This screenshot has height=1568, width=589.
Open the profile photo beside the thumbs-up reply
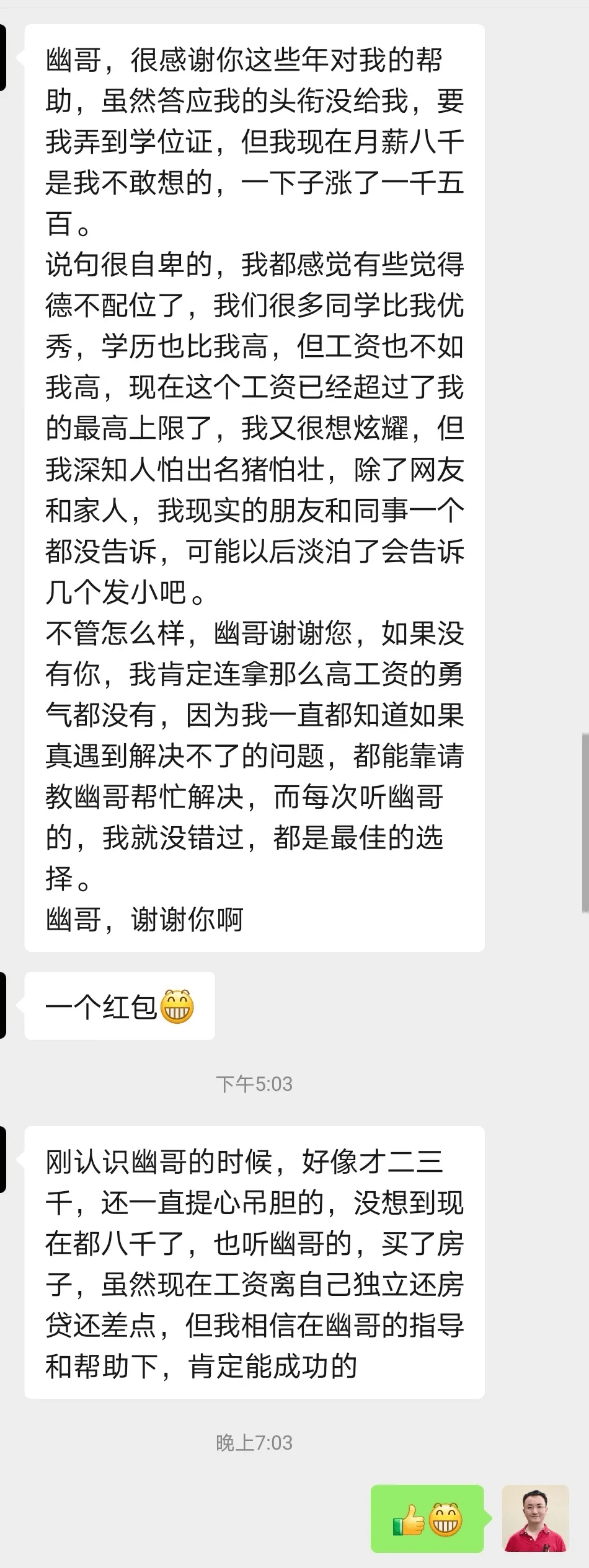(x=535, y=1518)
